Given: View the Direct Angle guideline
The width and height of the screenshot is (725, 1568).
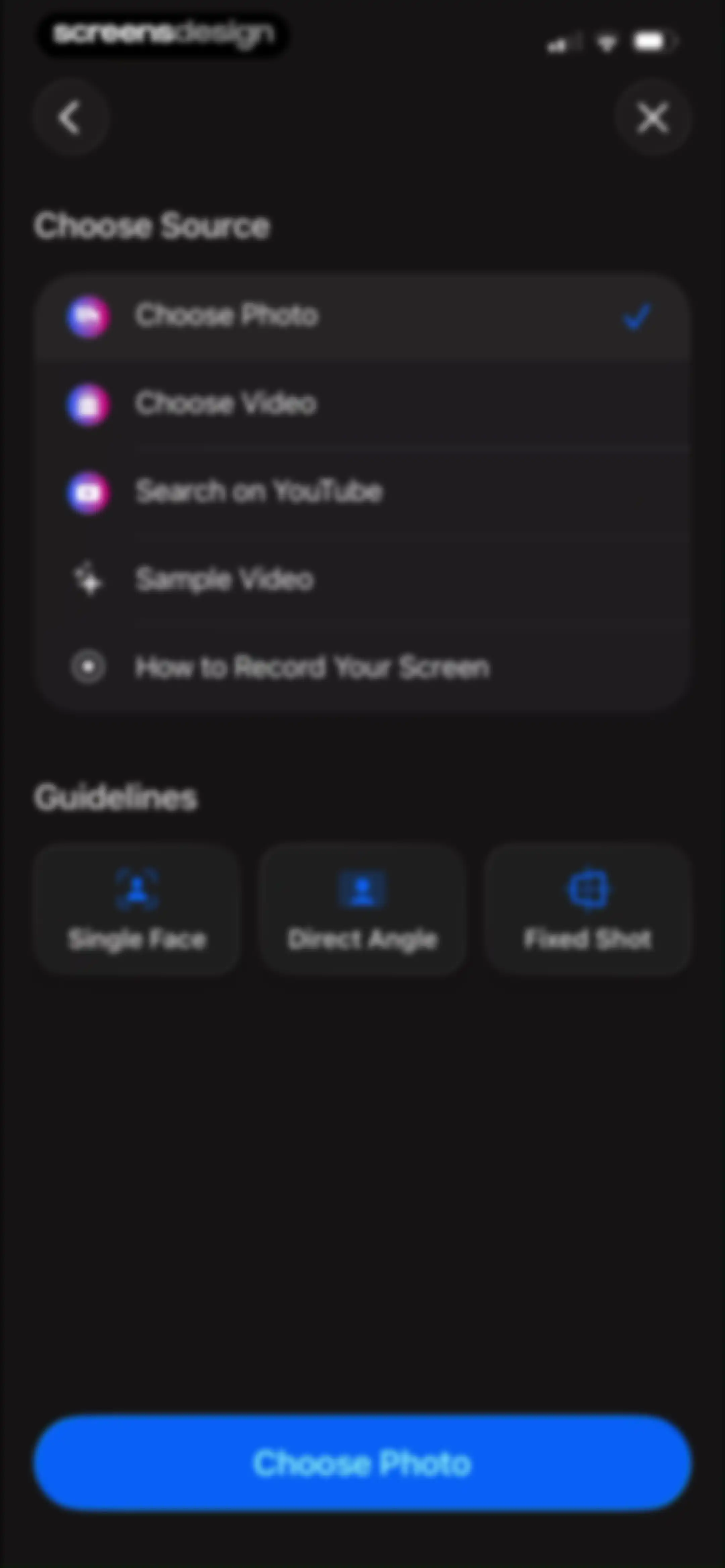Looking at the screenshot, I should coord(362,910).
